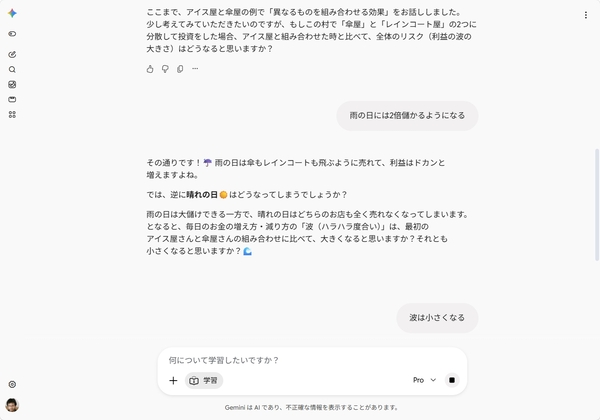
Task: Give thumbs down to the response
Action: (165, 69)
